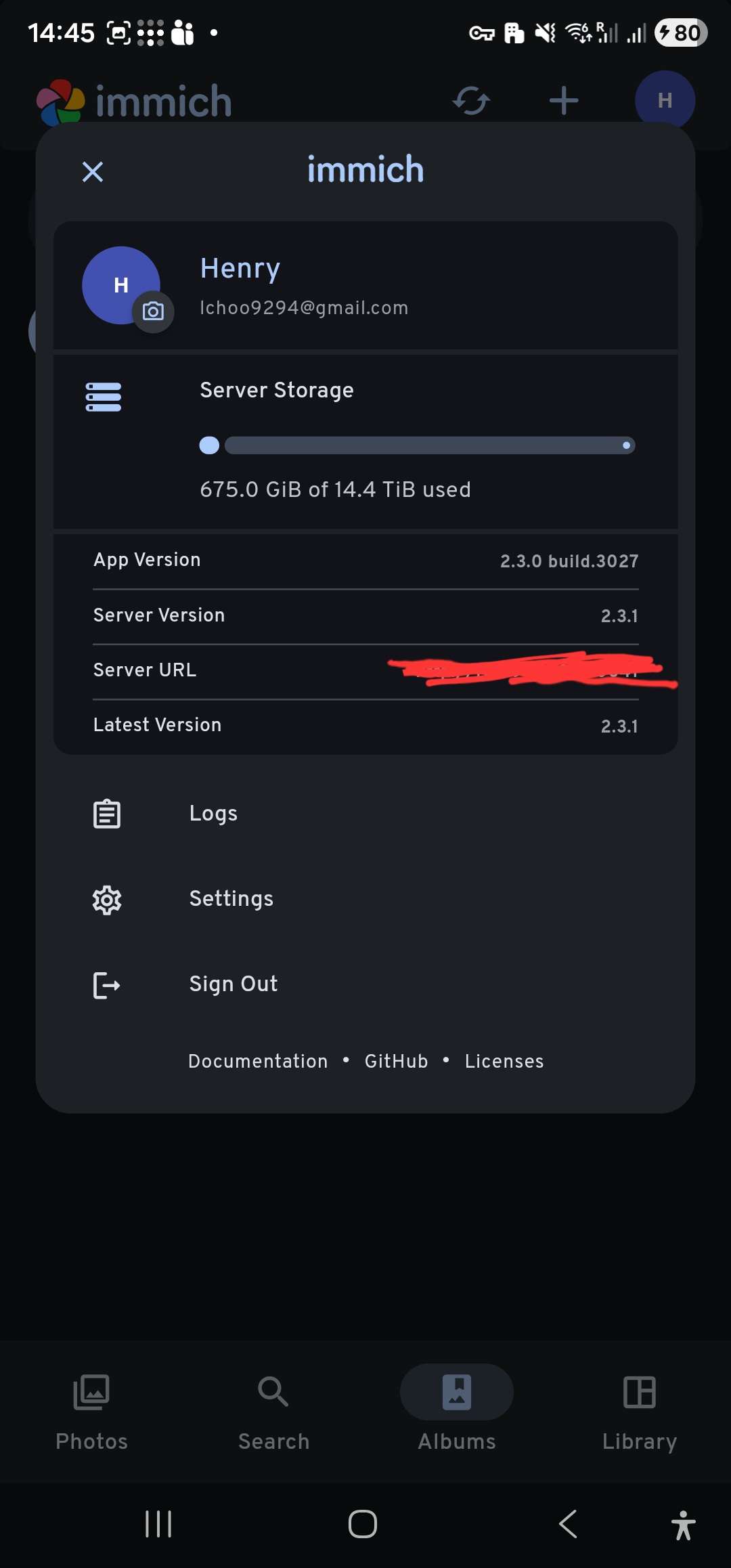
Task: Open the Logs page
Action: pos(213,813)
